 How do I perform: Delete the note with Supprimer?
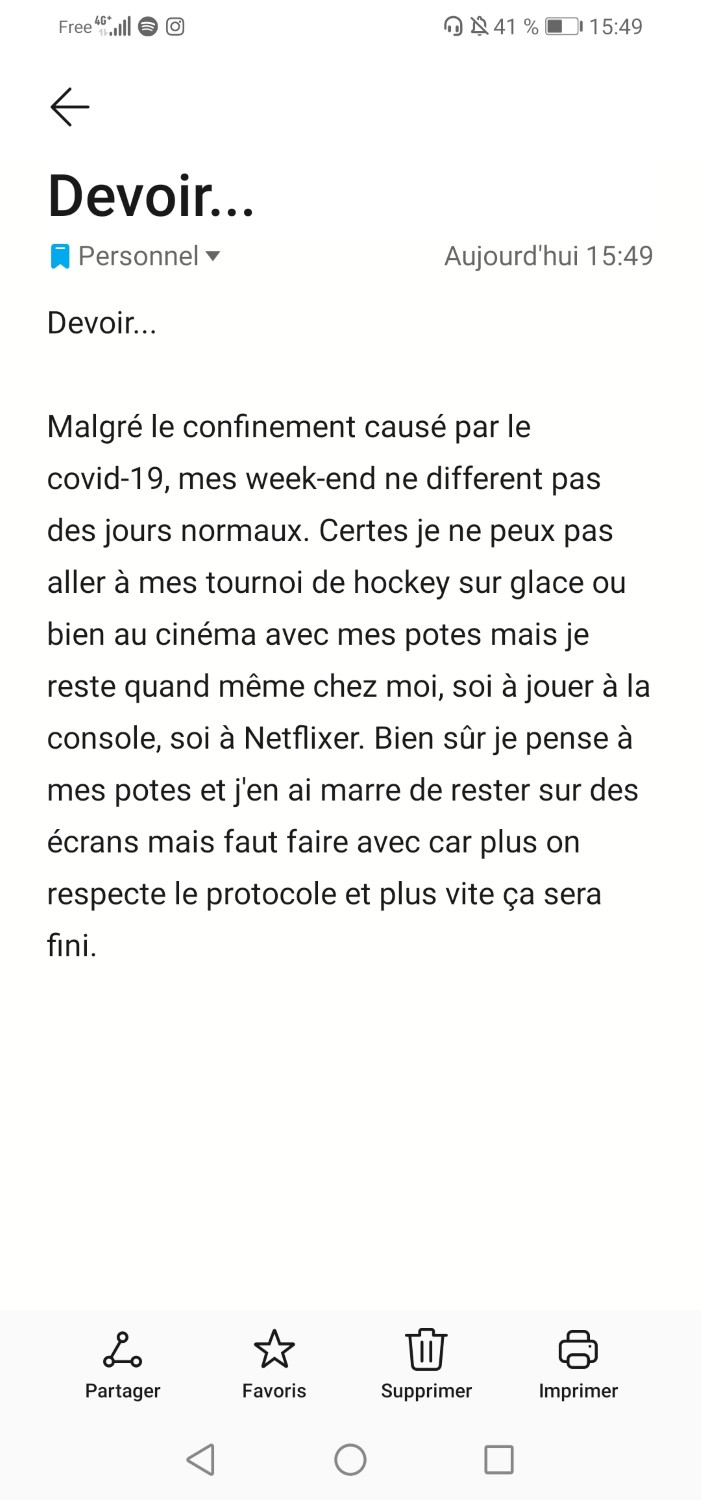[x=426, y=1365]
